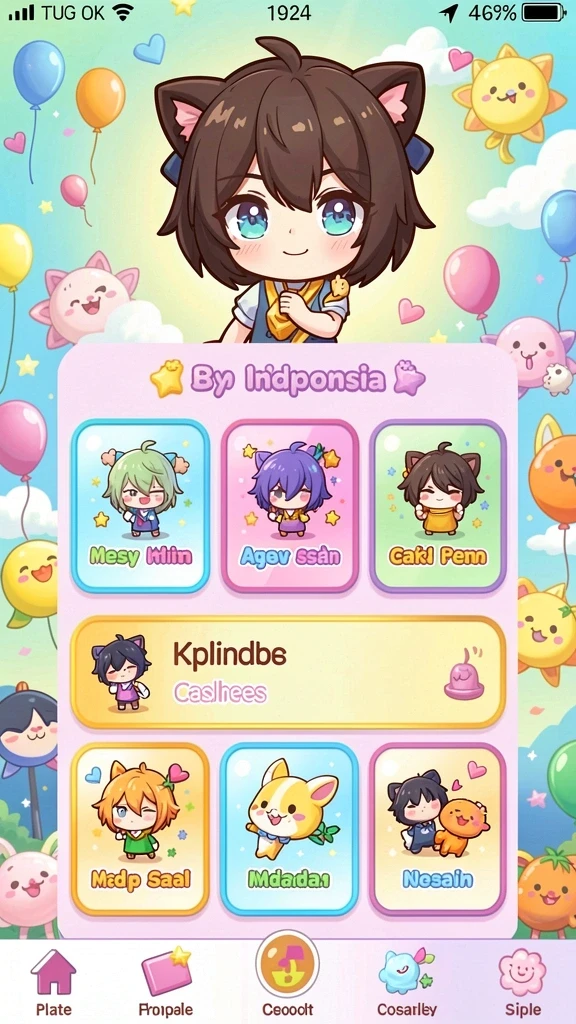Tap the pink bell icon on Kplindbe
The width and height of the screenshot is (576, 1024).
click(464, 673)
